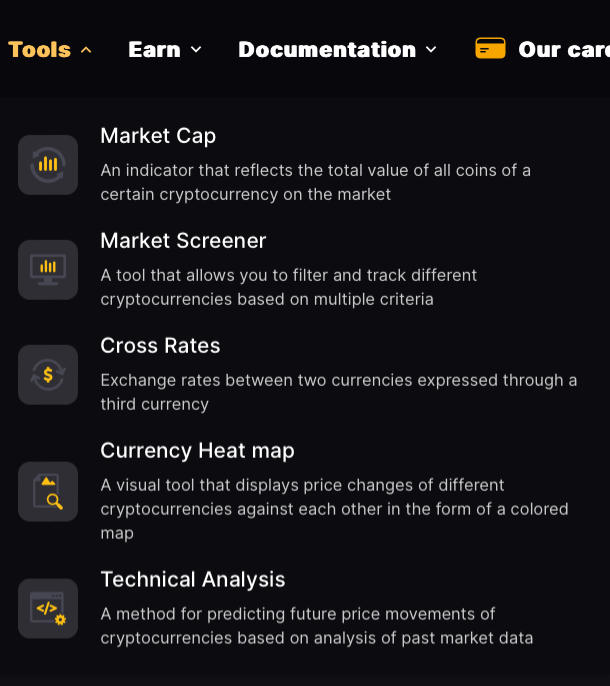Select Cross Rates
Image resolution: width=610 pixels, height=686 pixels.
pyautogui.click(x=160, y=346)
